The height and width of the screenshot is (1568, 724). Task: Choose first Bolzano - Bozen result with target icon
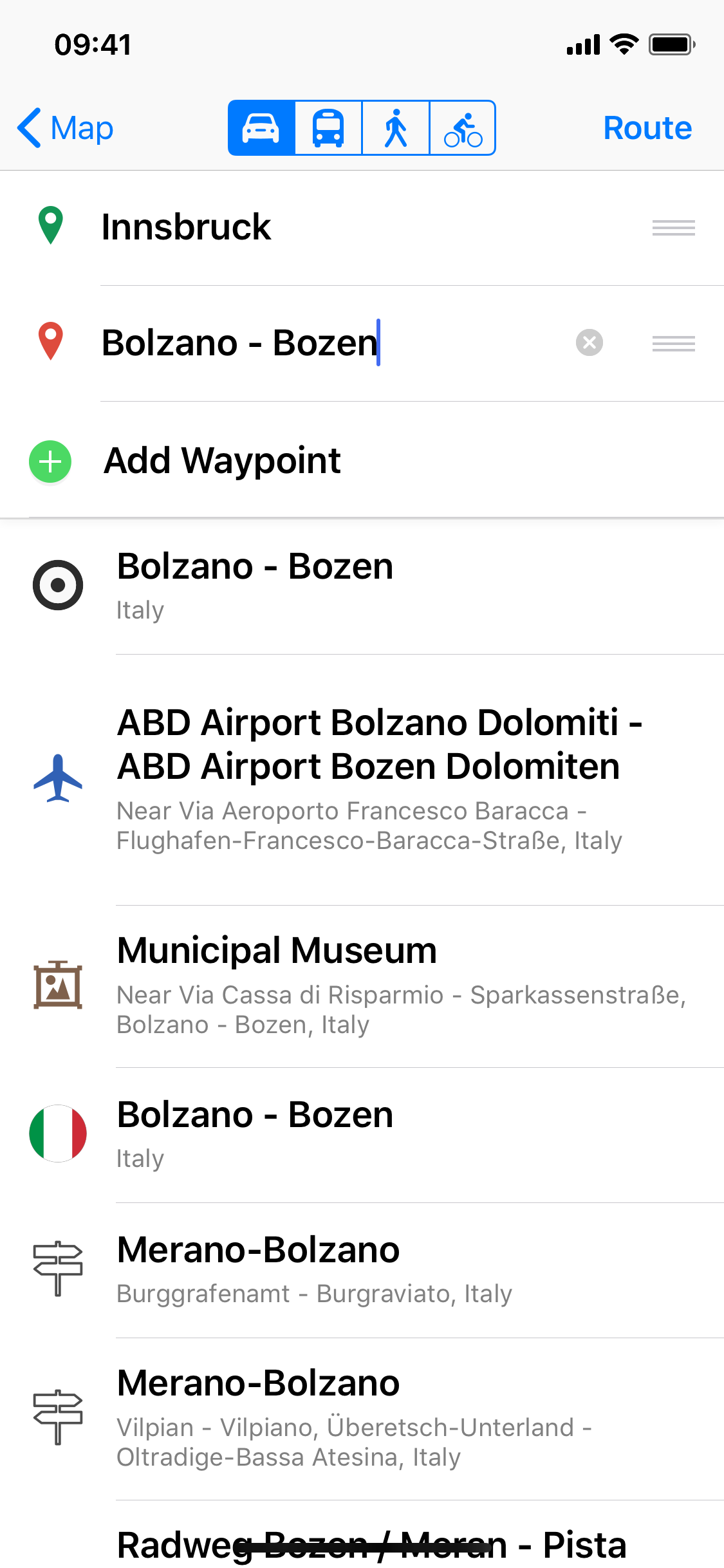362,586
